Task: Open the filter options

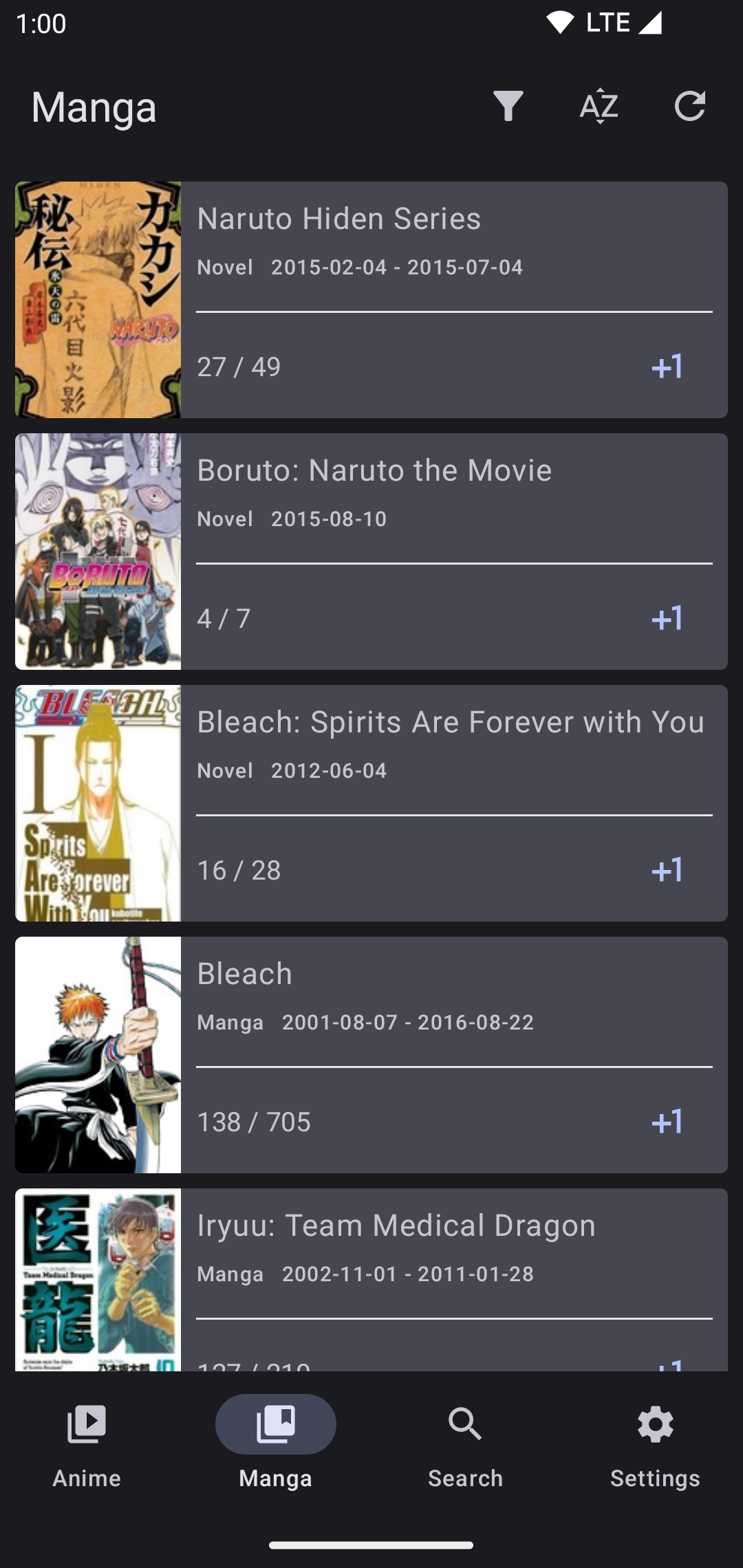Action: (x=508, y=106)
